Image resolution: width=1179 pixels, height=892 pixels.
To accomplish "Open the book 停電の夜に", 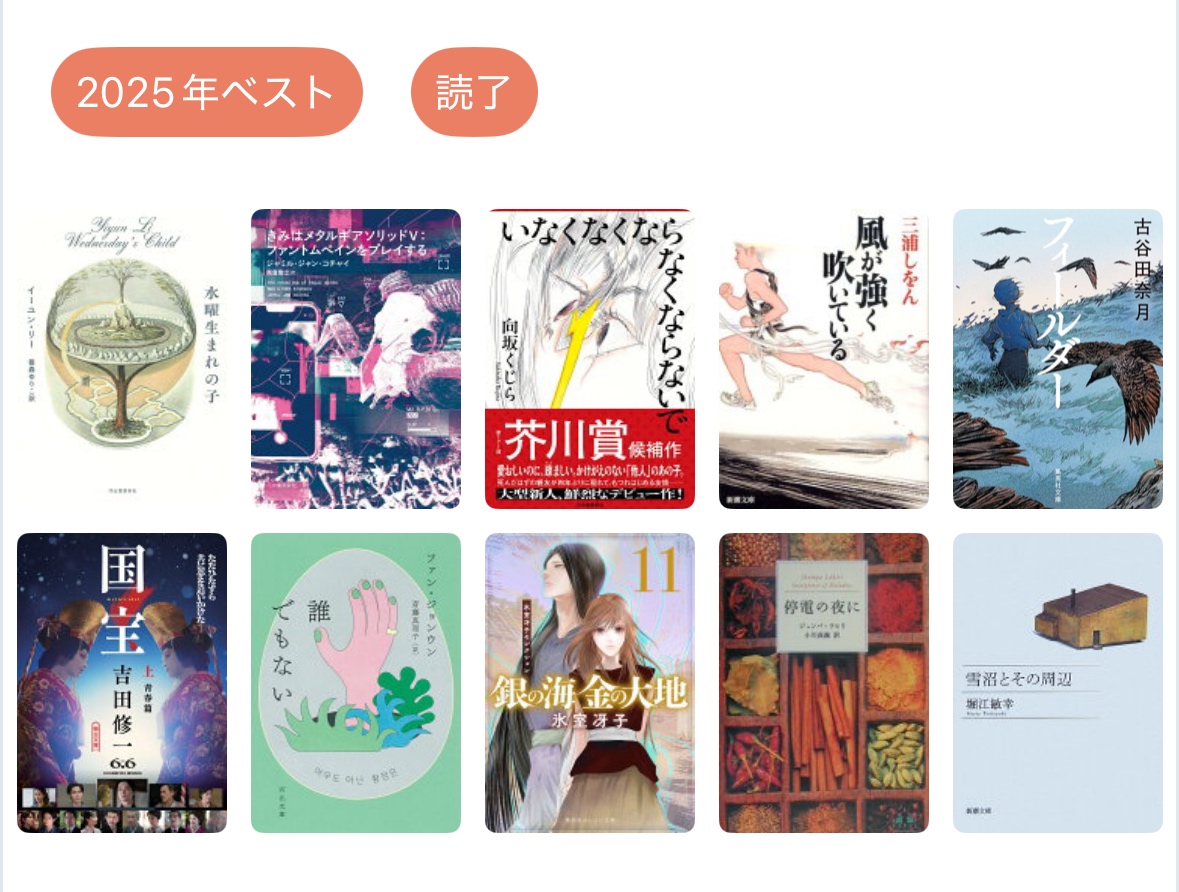I will [x=823, y=682].
